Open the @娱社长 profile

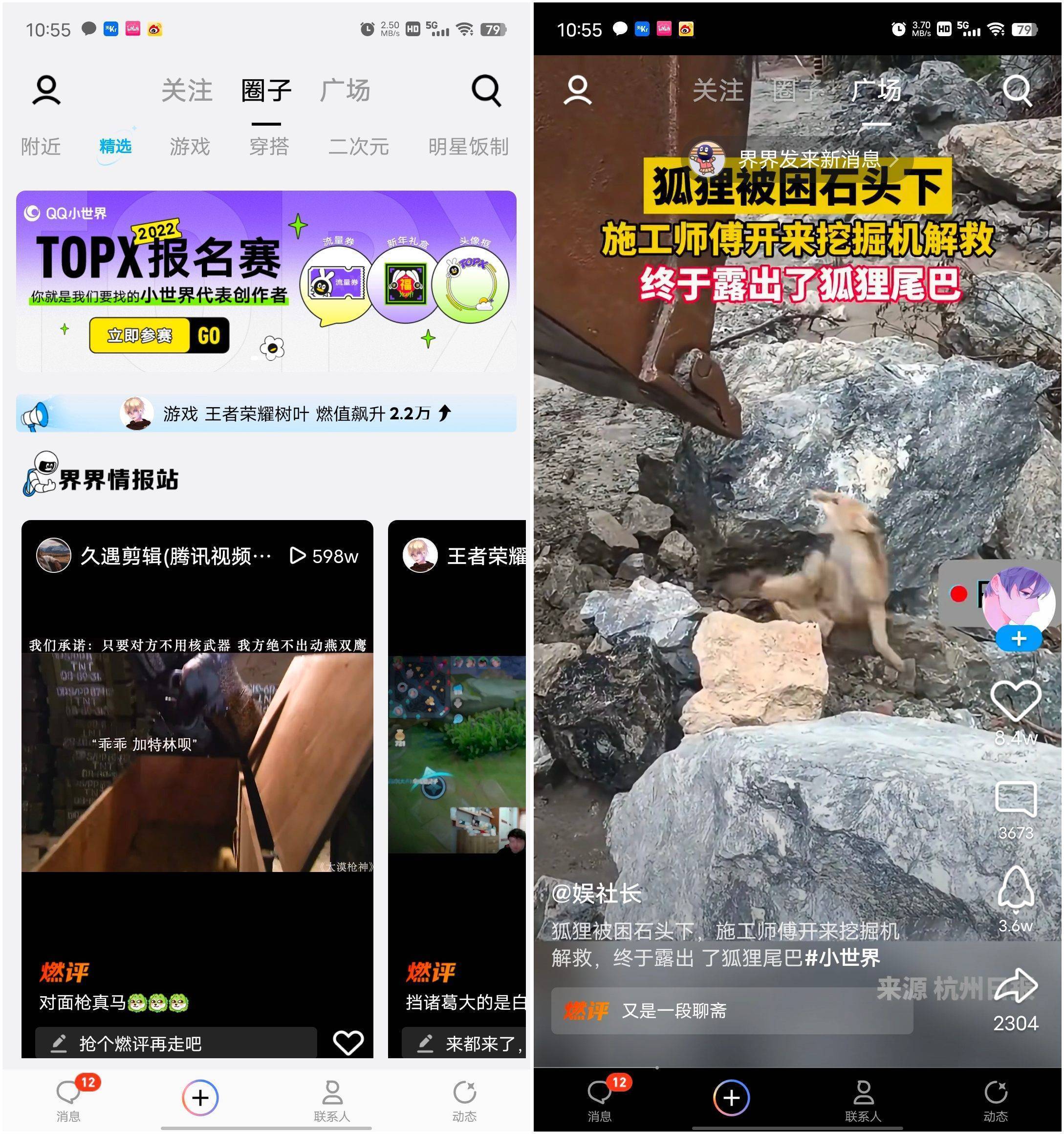coord(596,894)
